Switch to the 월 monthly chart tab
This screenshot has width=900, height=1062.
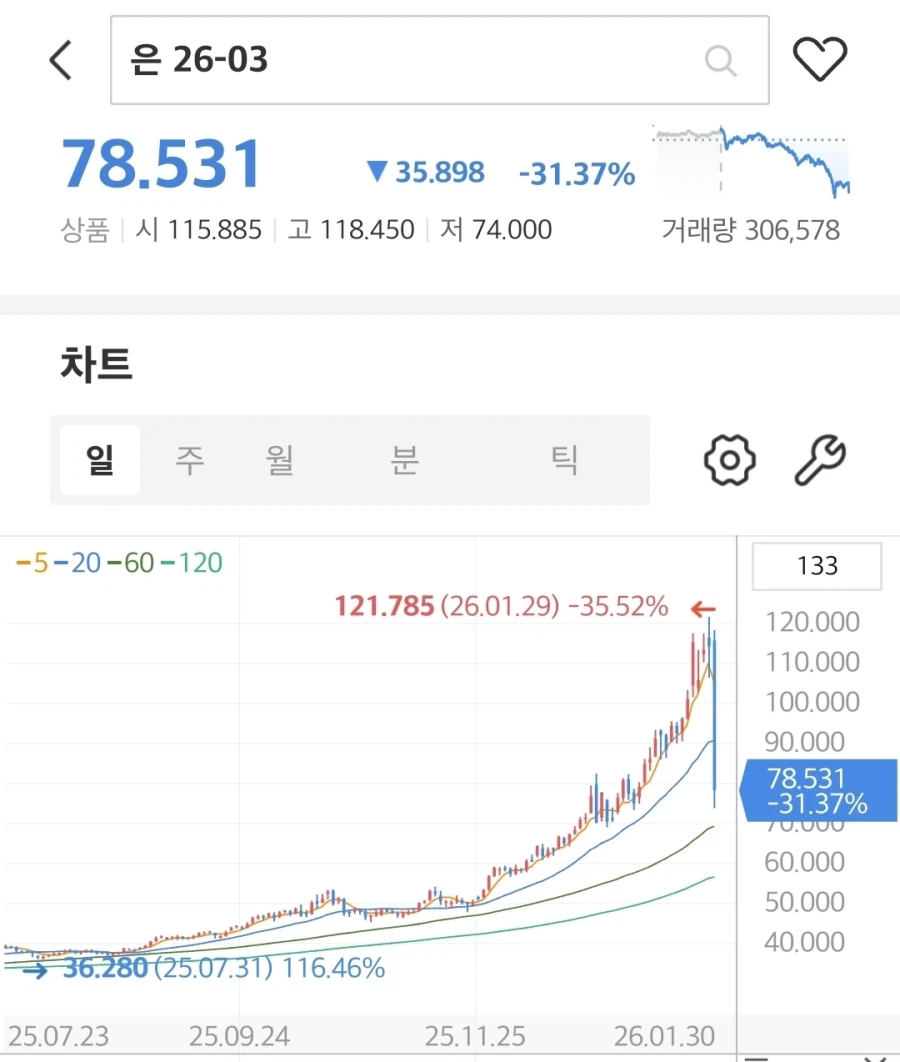pos(280,460)
